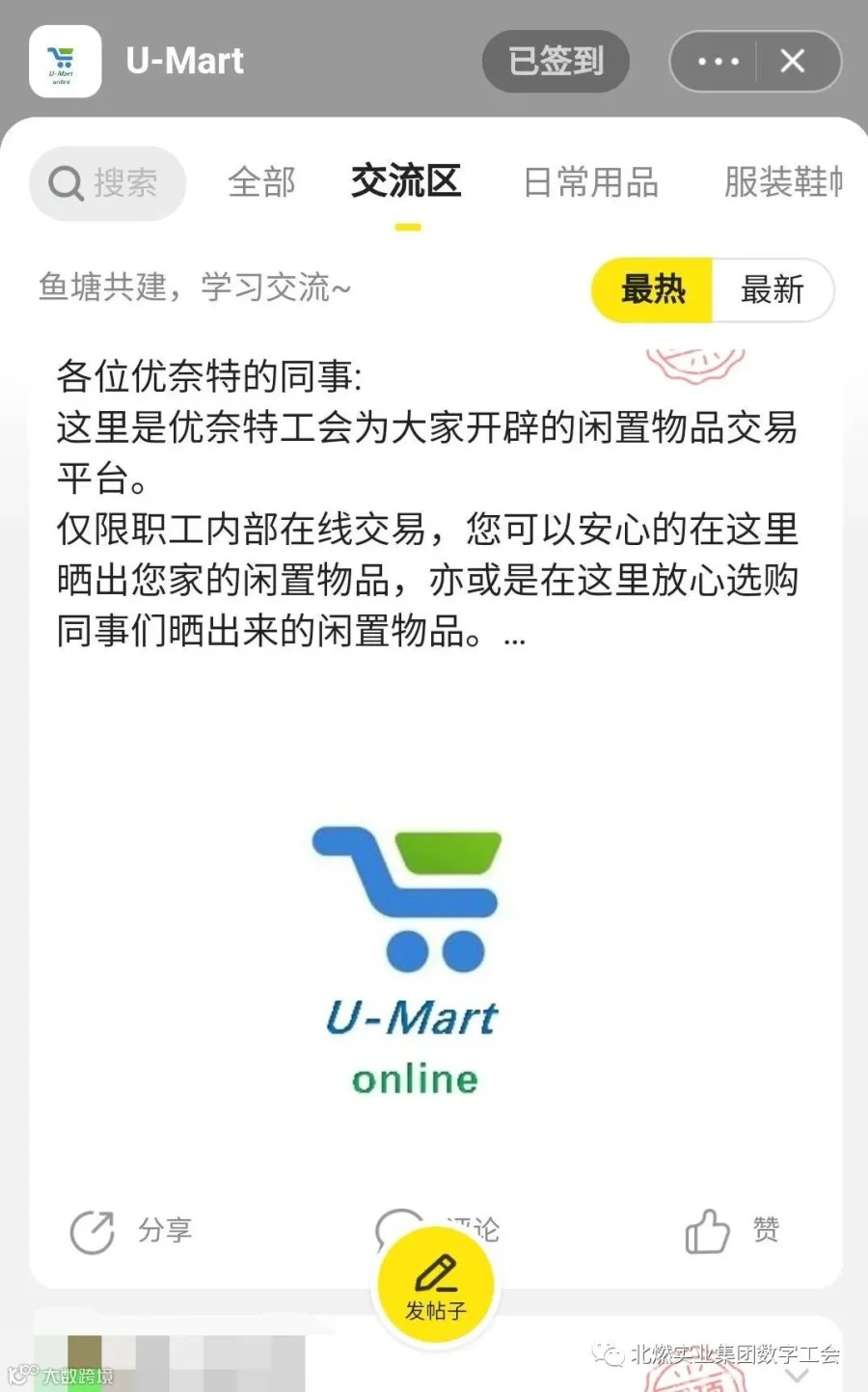Open the three-dot mini program menu
This screenshot has height=1392, width=868.
point(718,62)
